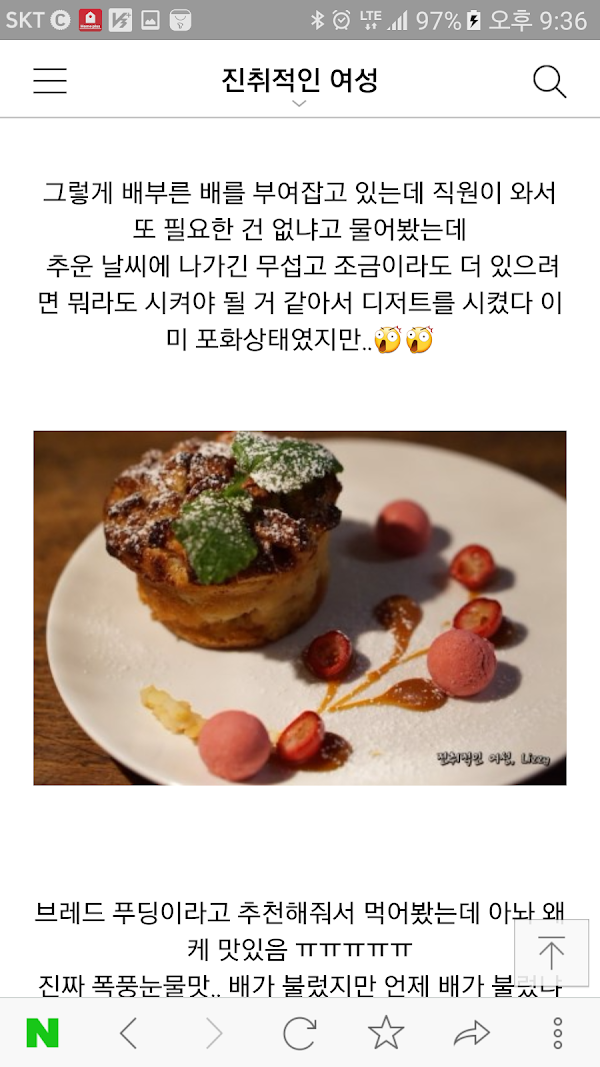Reload the current page
The image size is (600, 1067).
coord(299,1033)
